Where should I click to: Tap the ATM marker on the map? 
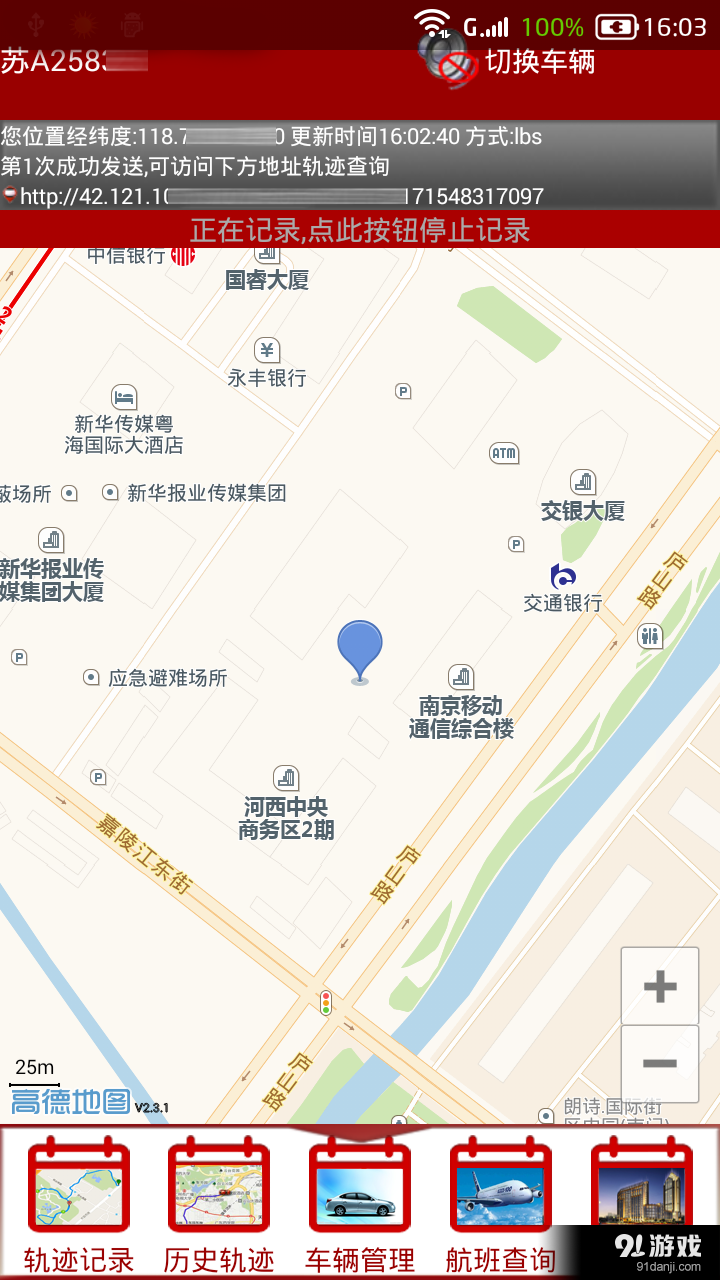click(504, 453)
